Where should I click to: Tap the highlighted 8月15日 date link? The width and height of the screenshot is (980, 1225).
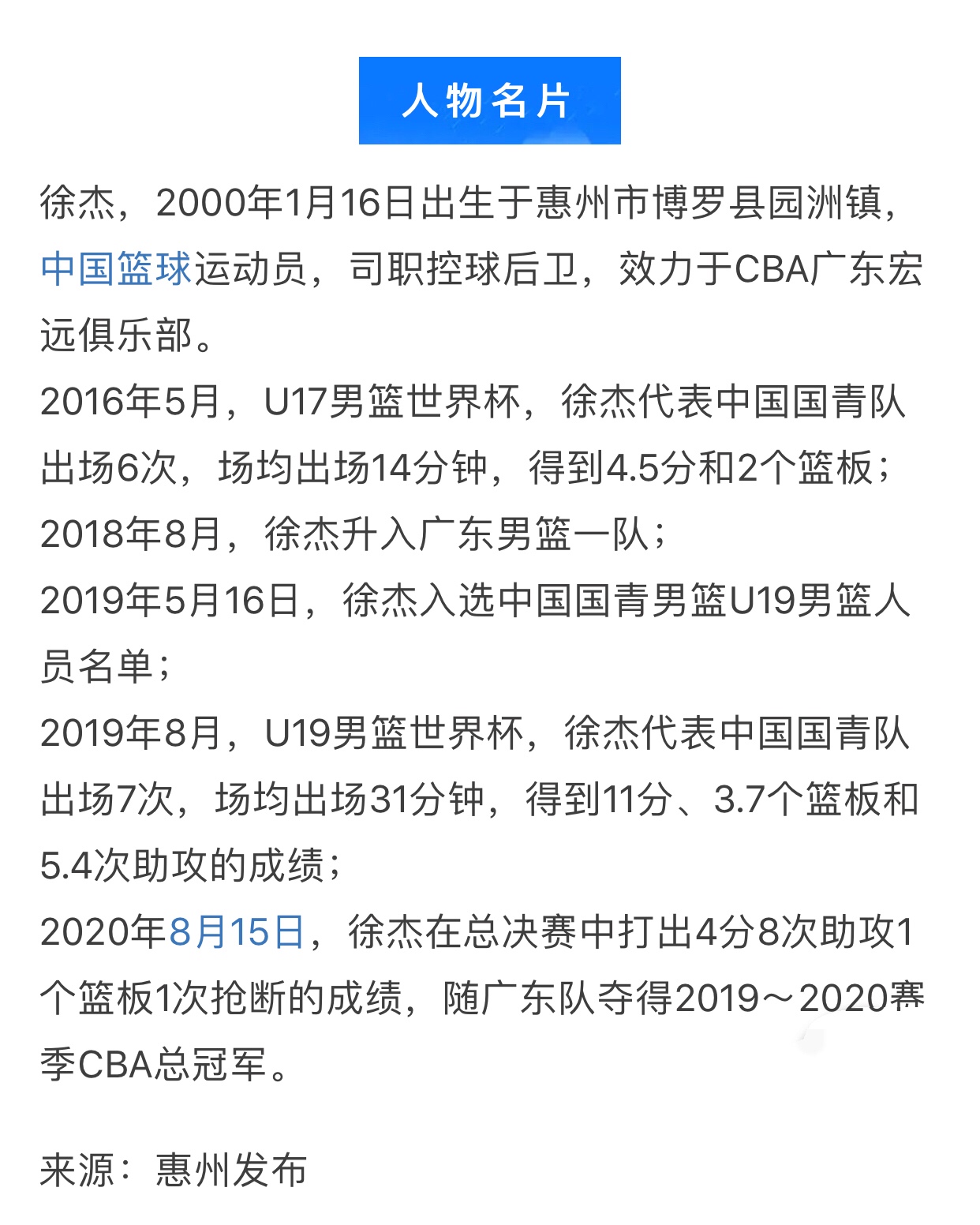click(x=237, y=932)
